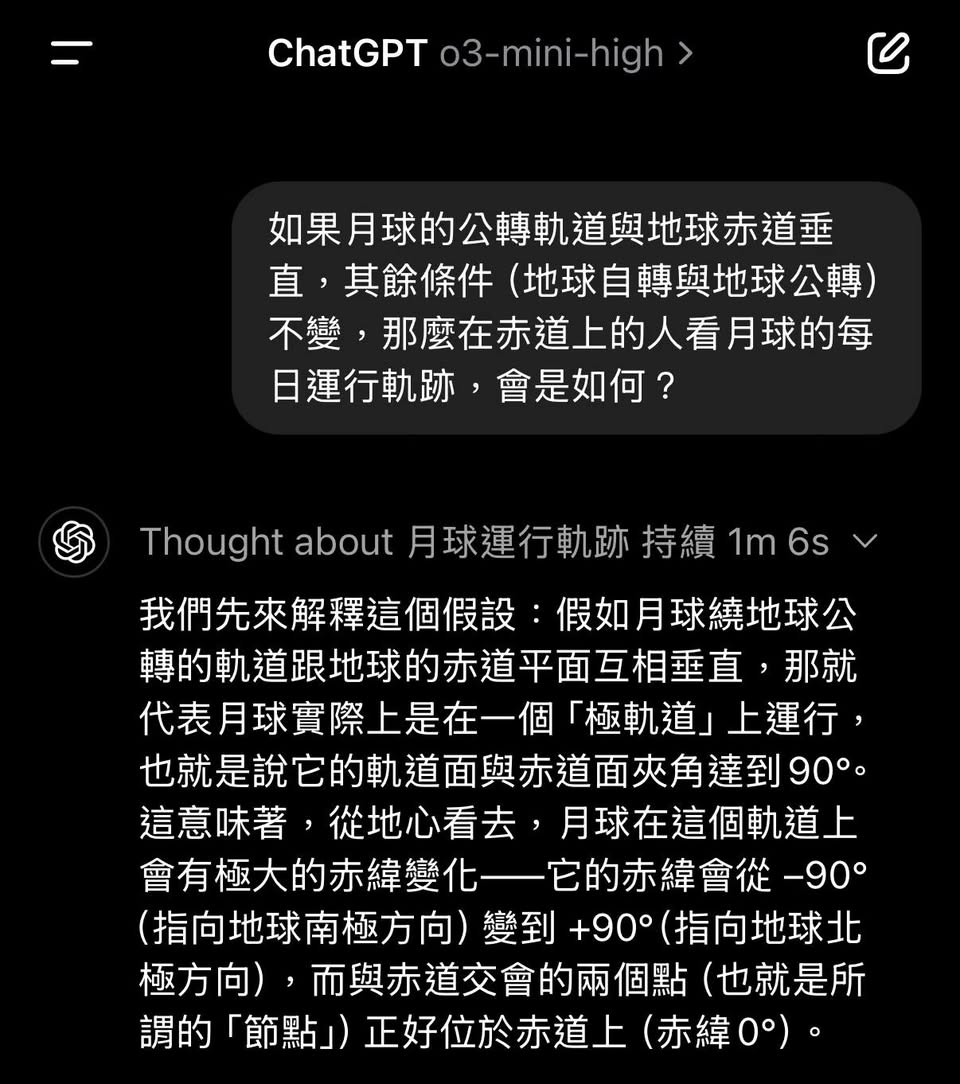960x1084 pixels.
Task: Open the ChatGPT o3-mini-high model selector
Action: (480, 54)
